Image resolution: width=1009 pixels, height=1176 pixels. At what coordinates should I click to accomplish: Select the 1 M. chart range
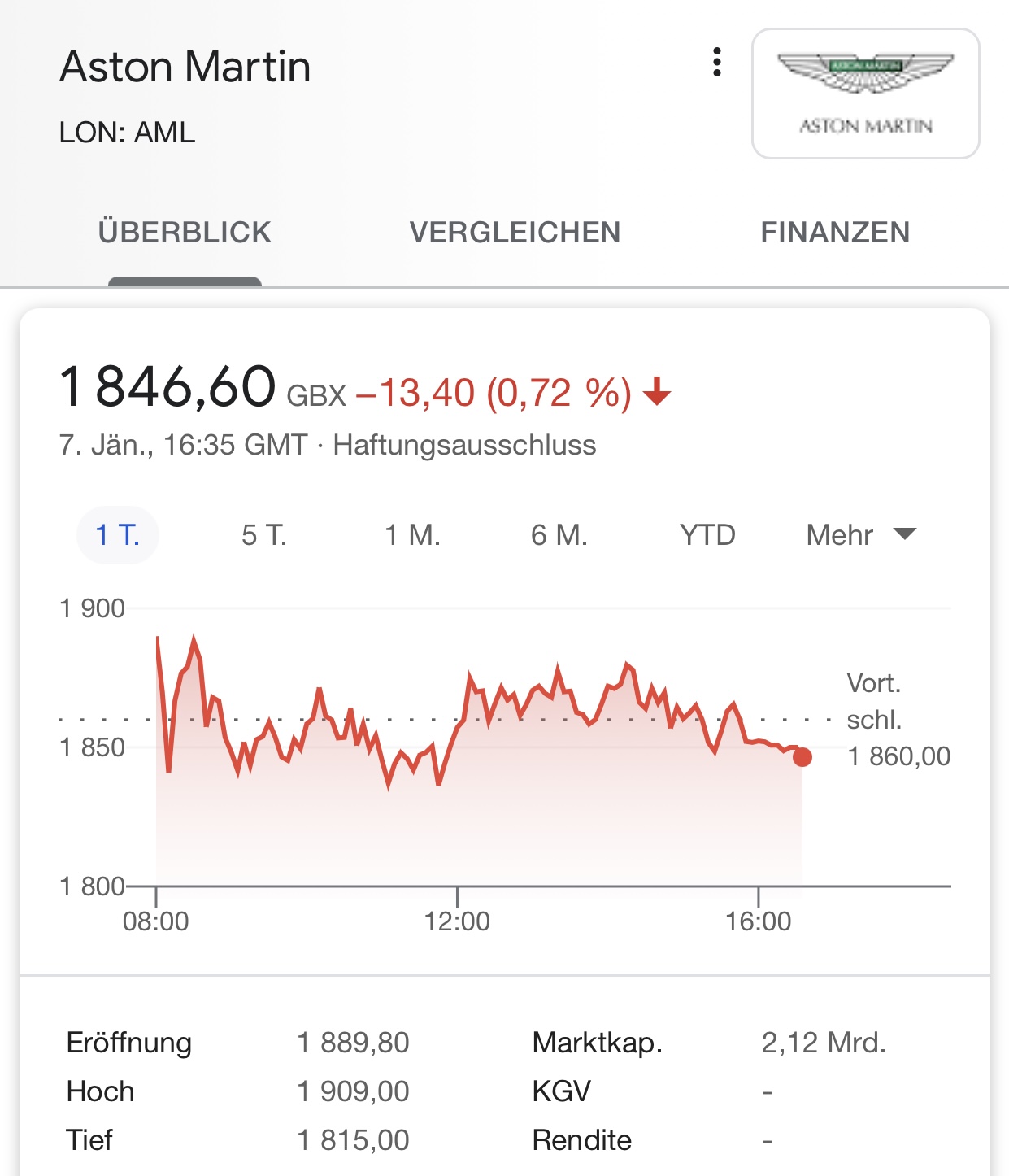coord(412,535)
